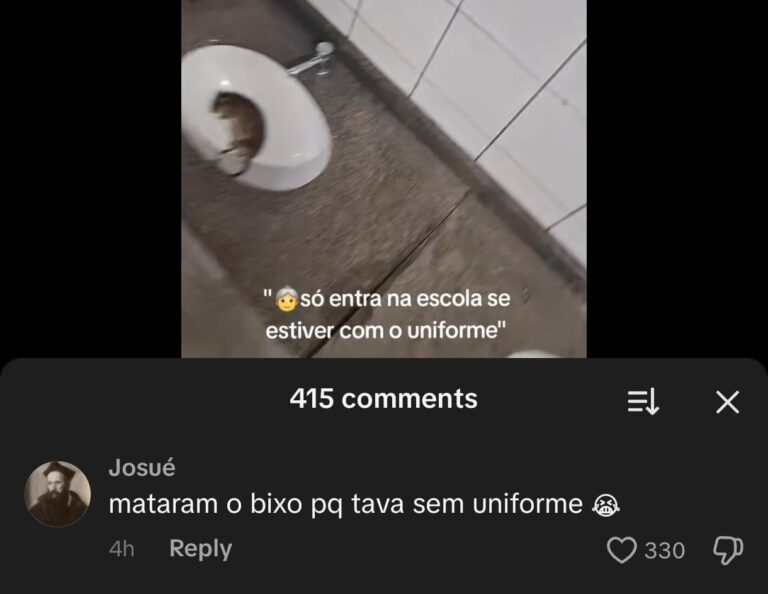Like Josué's comment

click(x=622, y=550)
